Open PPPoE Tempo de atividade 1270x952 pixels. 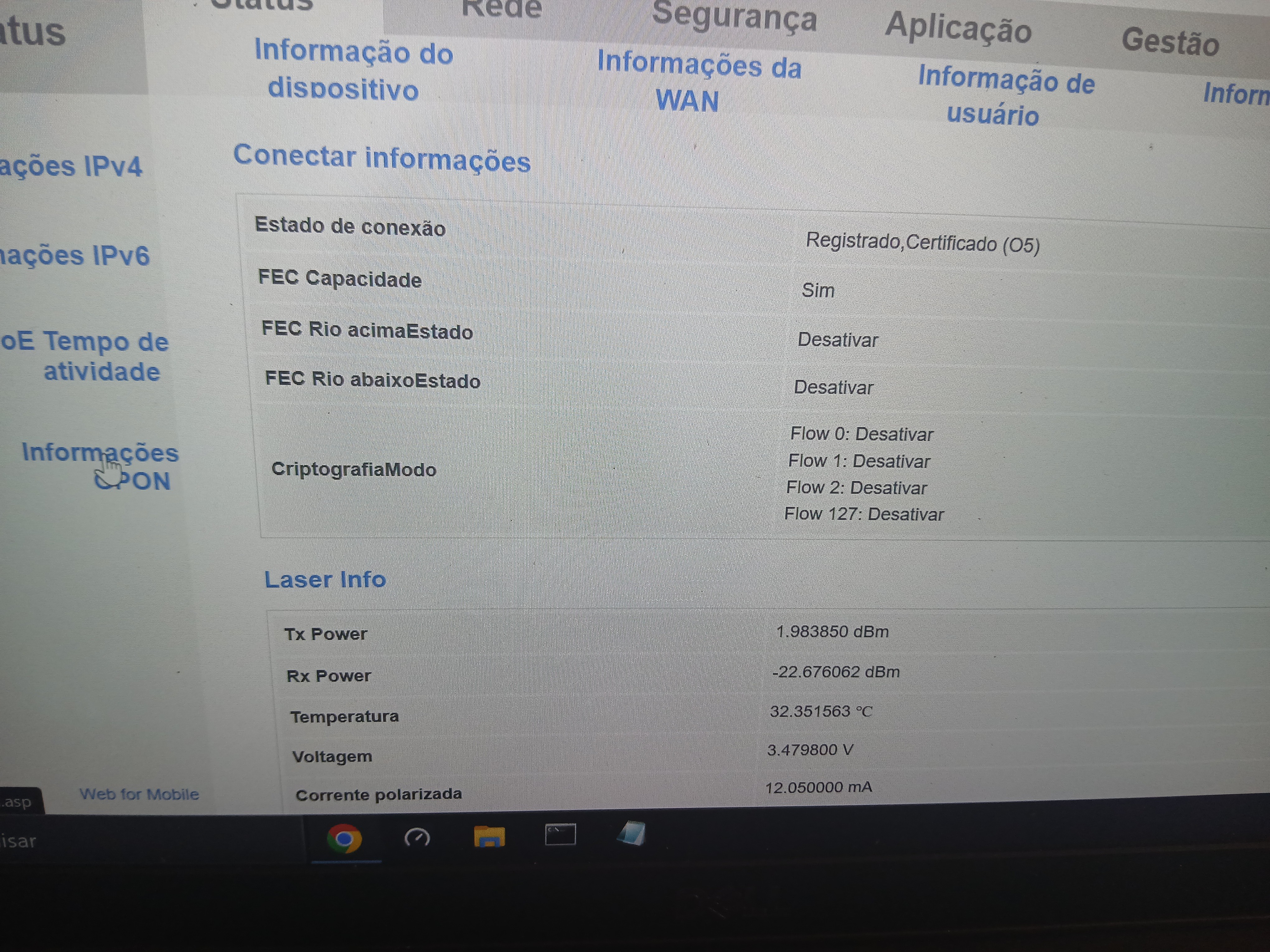pyautogui.click(x=86, y=356)
